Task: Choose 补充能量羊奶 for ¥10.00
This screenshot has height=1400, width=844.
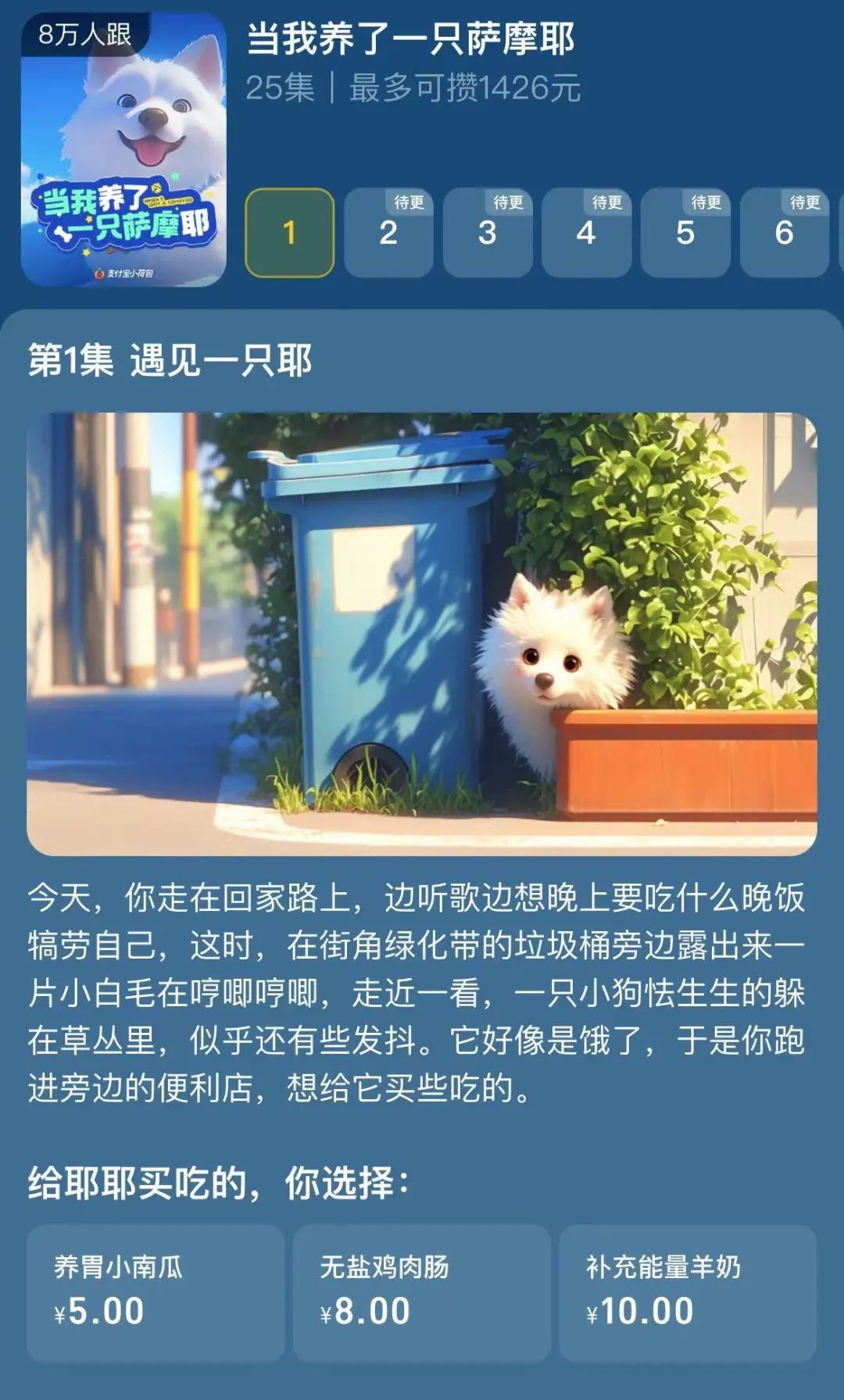Action: coord(688,1292)
